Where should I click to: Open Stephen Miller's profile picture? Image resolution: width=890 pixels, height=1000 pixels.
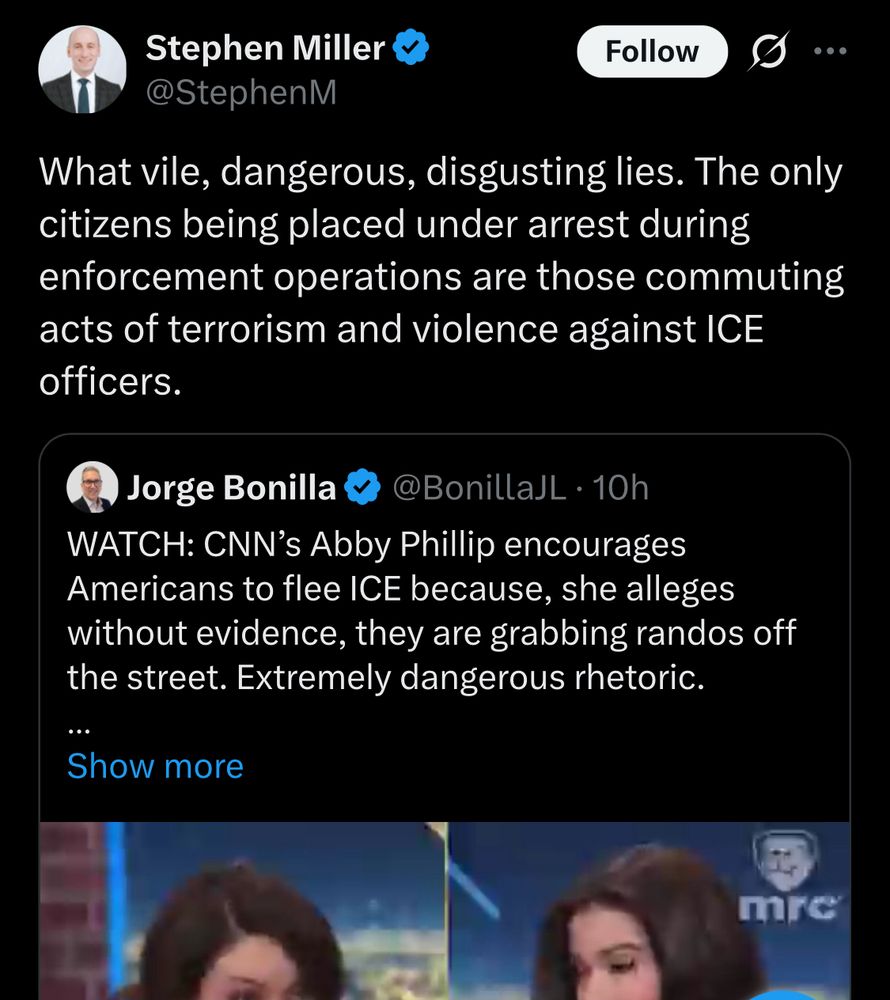click(x=80, y=70)
